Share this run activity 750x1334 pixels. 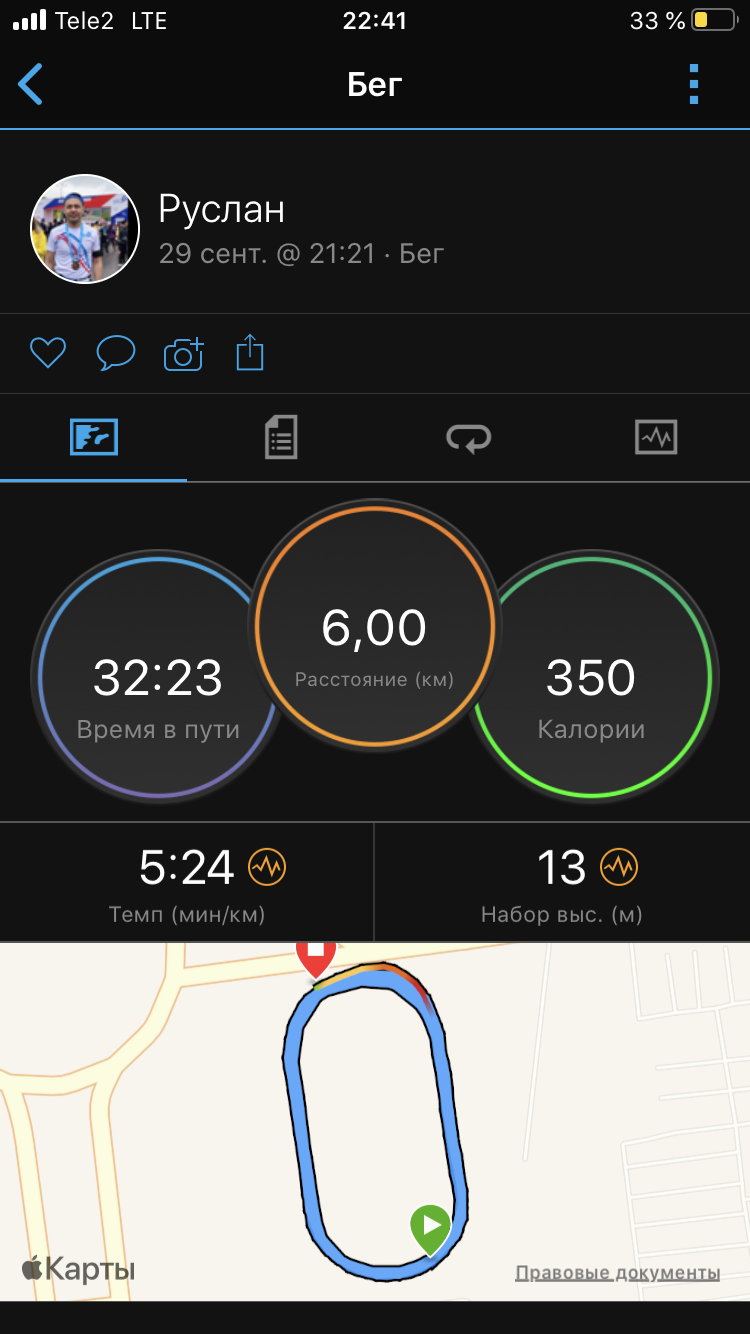[x=250, y=353]
